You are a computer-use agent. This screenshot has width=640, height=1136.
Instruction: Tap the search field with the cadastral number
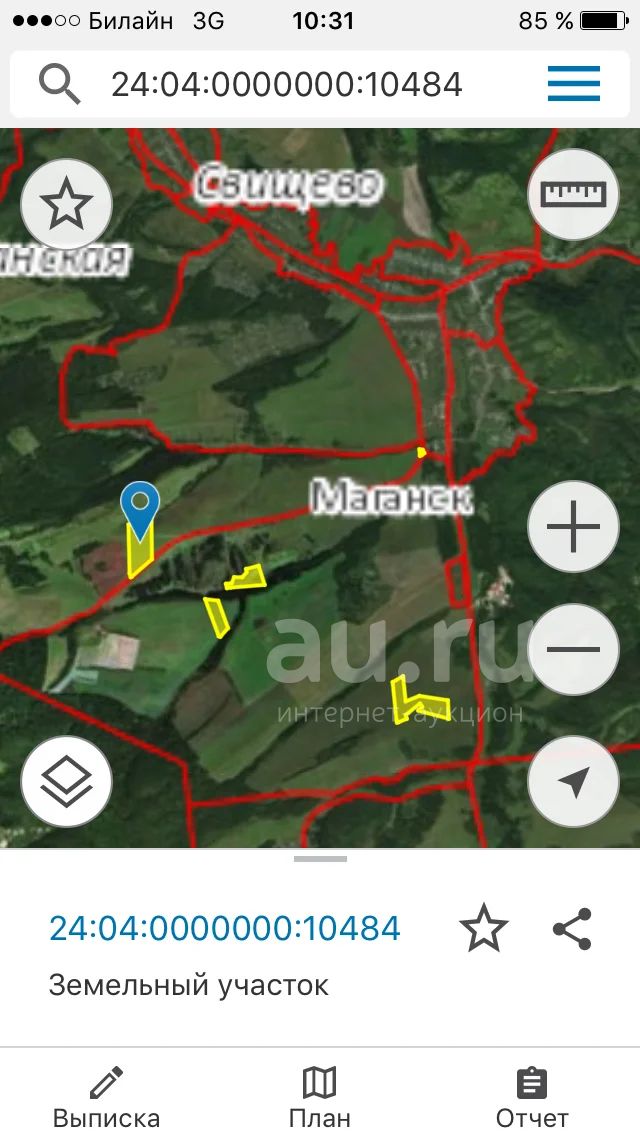(286, 84)
